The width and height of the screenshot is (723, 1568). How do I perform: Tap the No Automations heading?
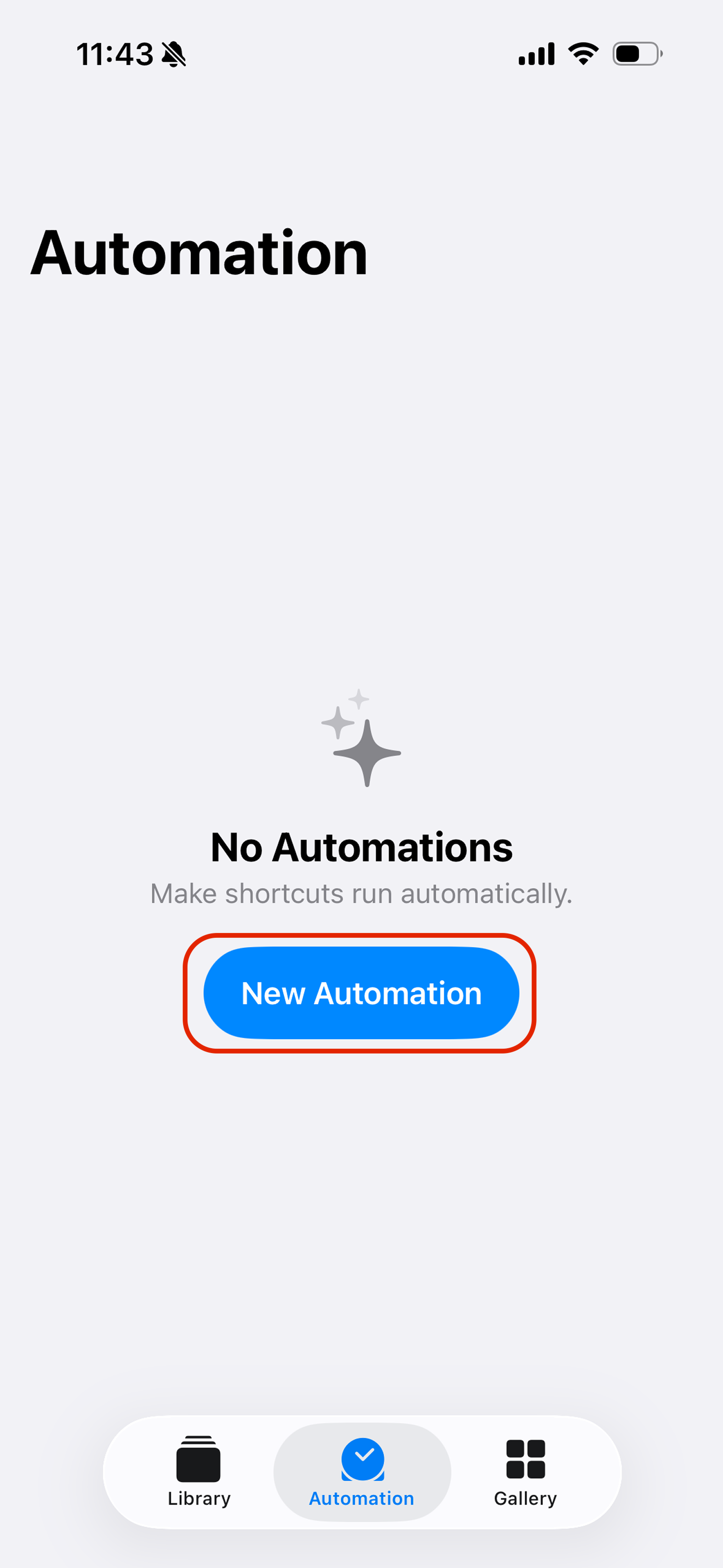[x=361, y=846]
